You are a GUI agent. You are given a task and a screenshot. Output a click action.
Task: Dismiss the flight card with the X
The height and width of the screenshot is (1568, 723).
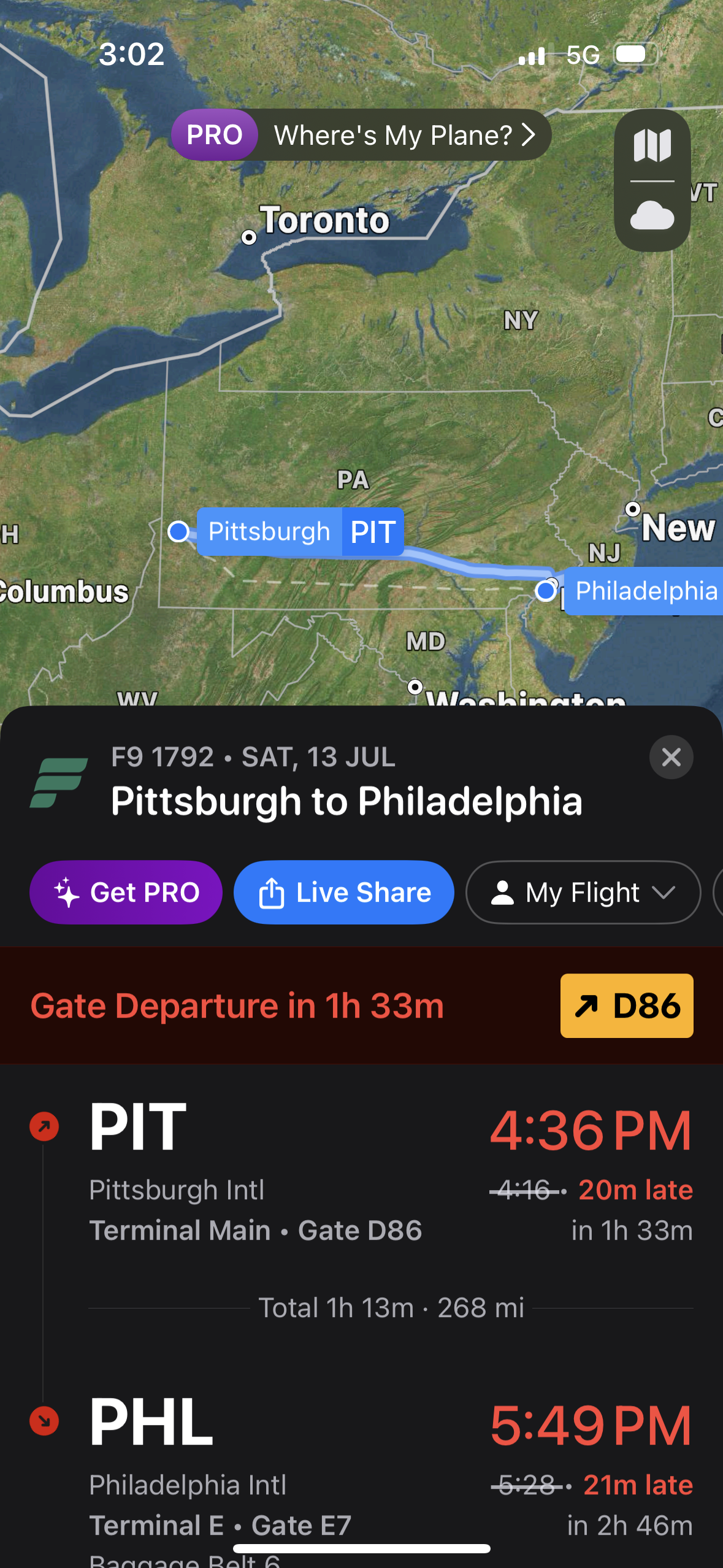(x=671, y=757)
